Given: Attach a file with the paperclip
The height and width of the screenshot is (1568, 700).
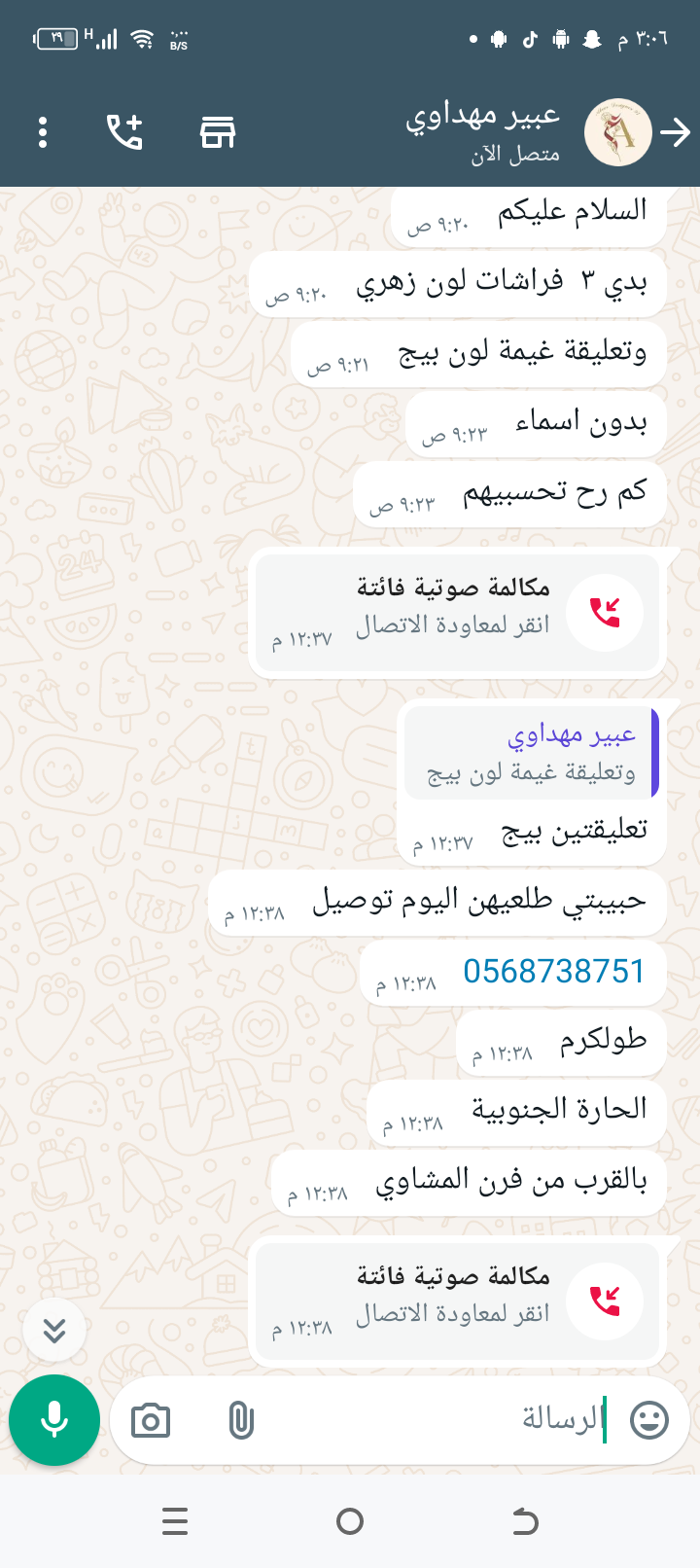Looking at the screenshot, I should coord(240,1421).
